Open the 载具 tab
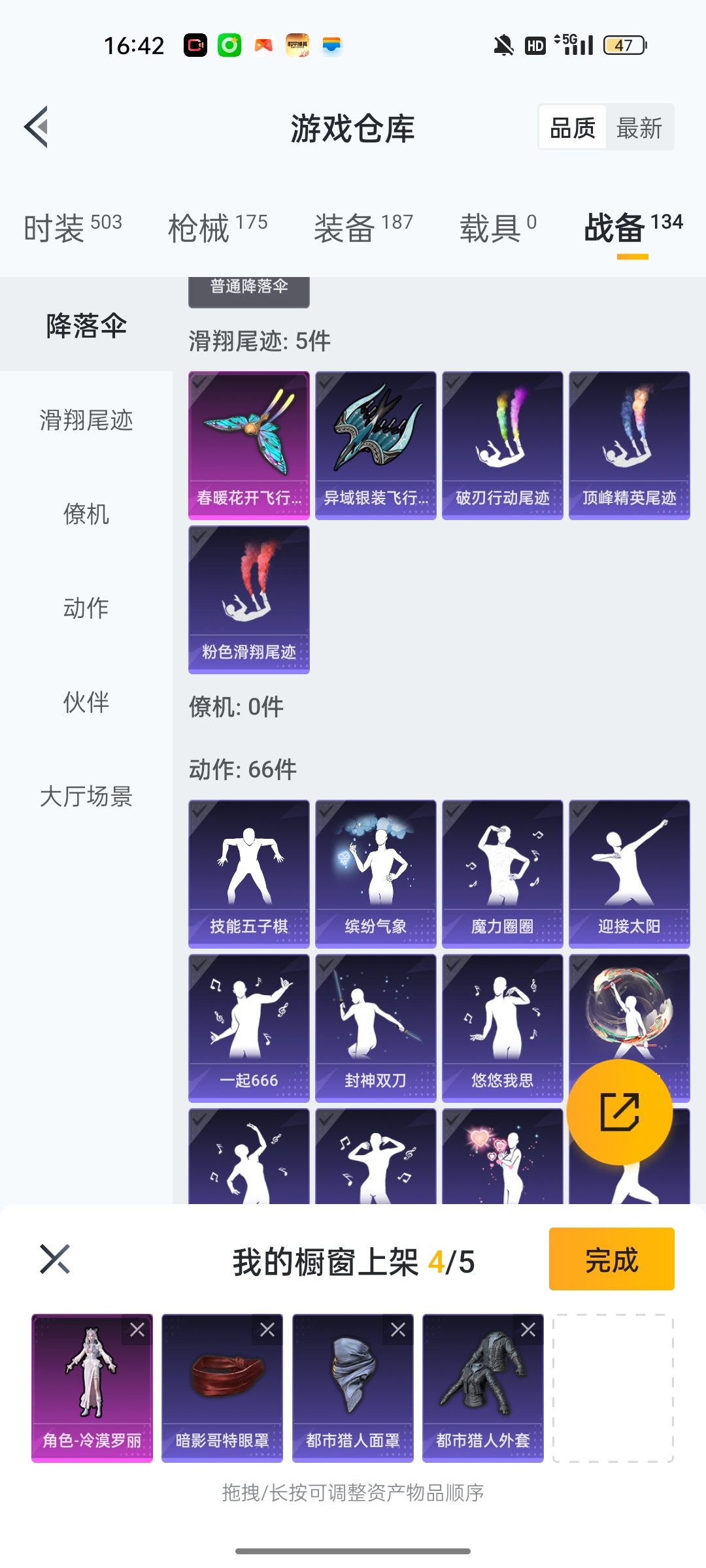 point(497,227)
